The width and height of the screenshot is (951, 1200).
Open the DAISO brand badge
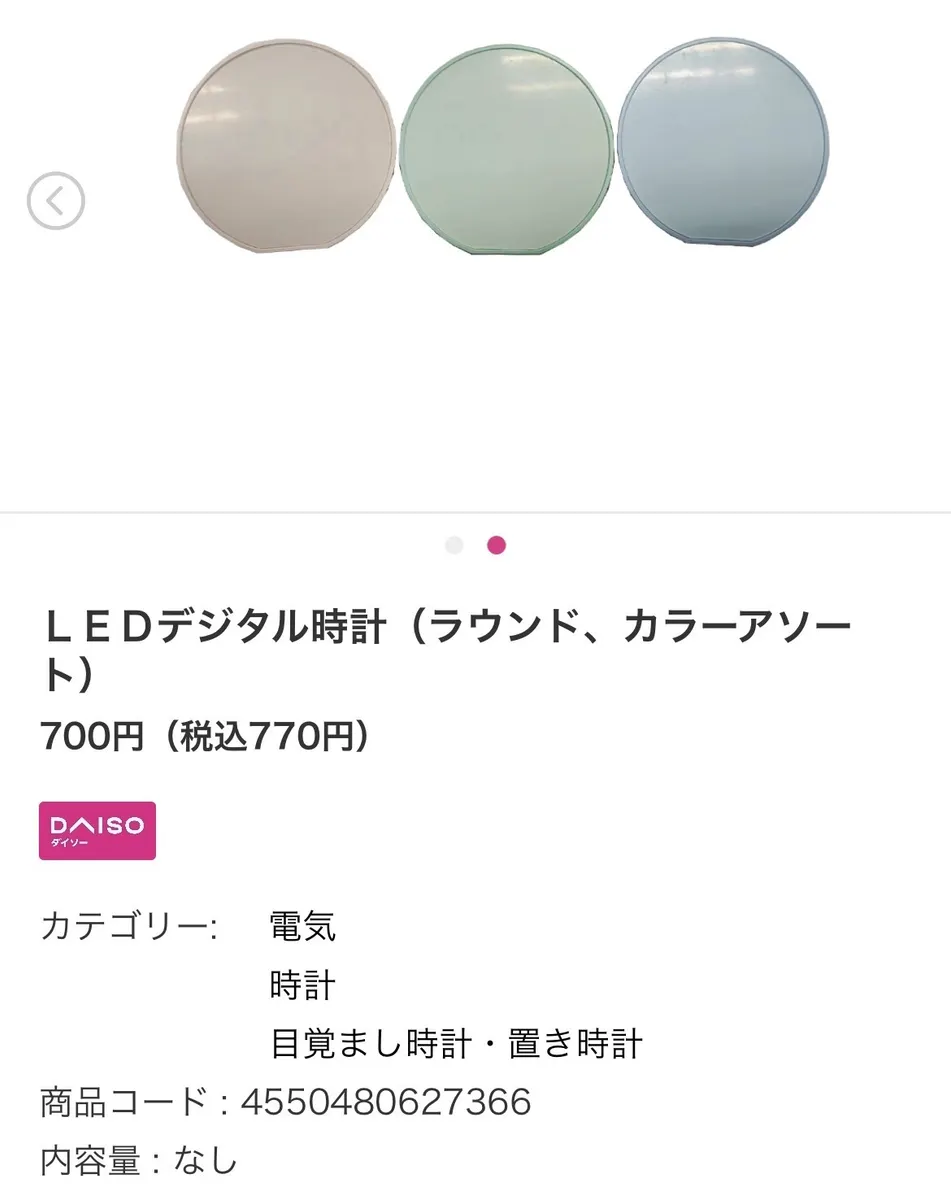[98, 830]
